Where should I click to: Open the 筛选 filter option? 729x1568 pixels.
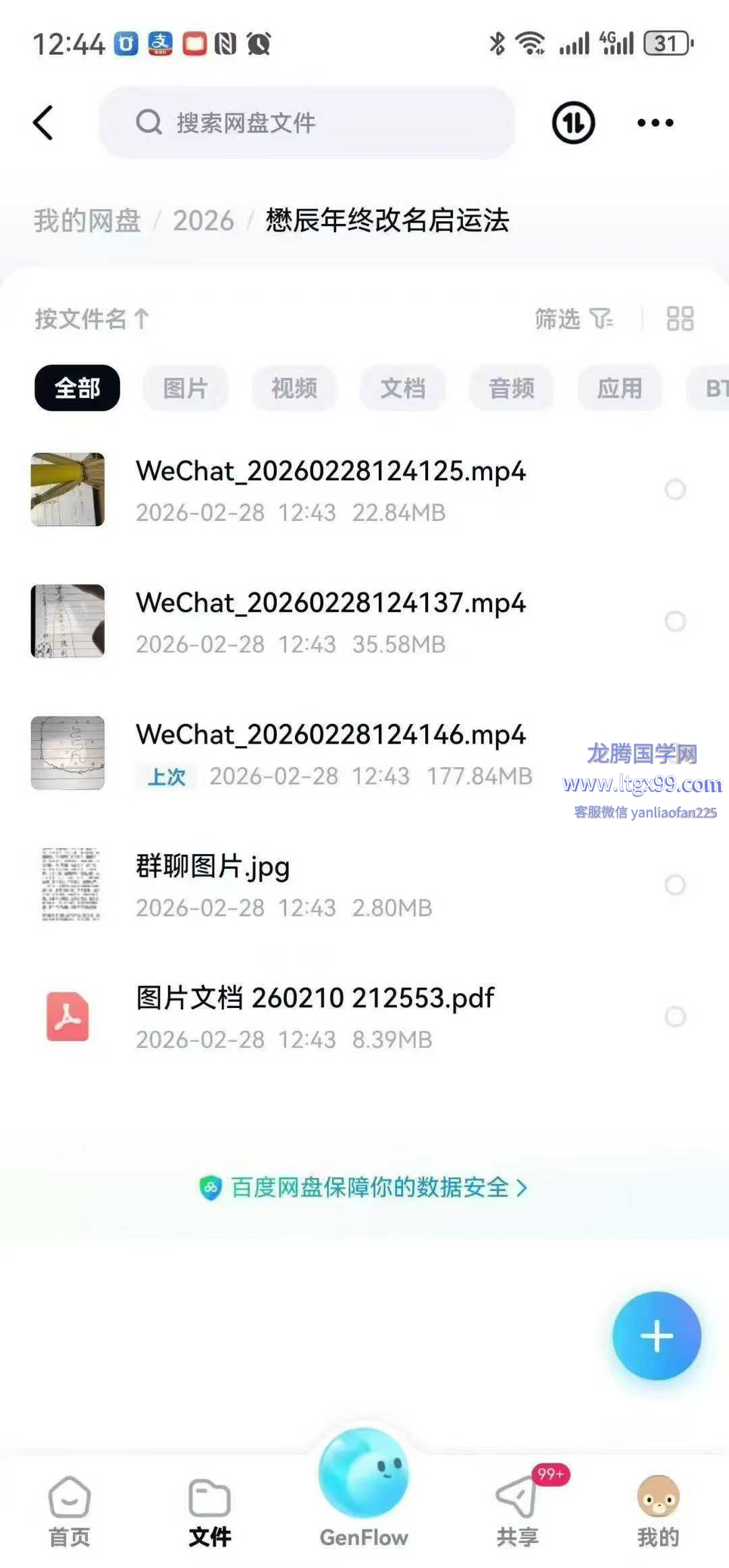[x=573, y=318]
